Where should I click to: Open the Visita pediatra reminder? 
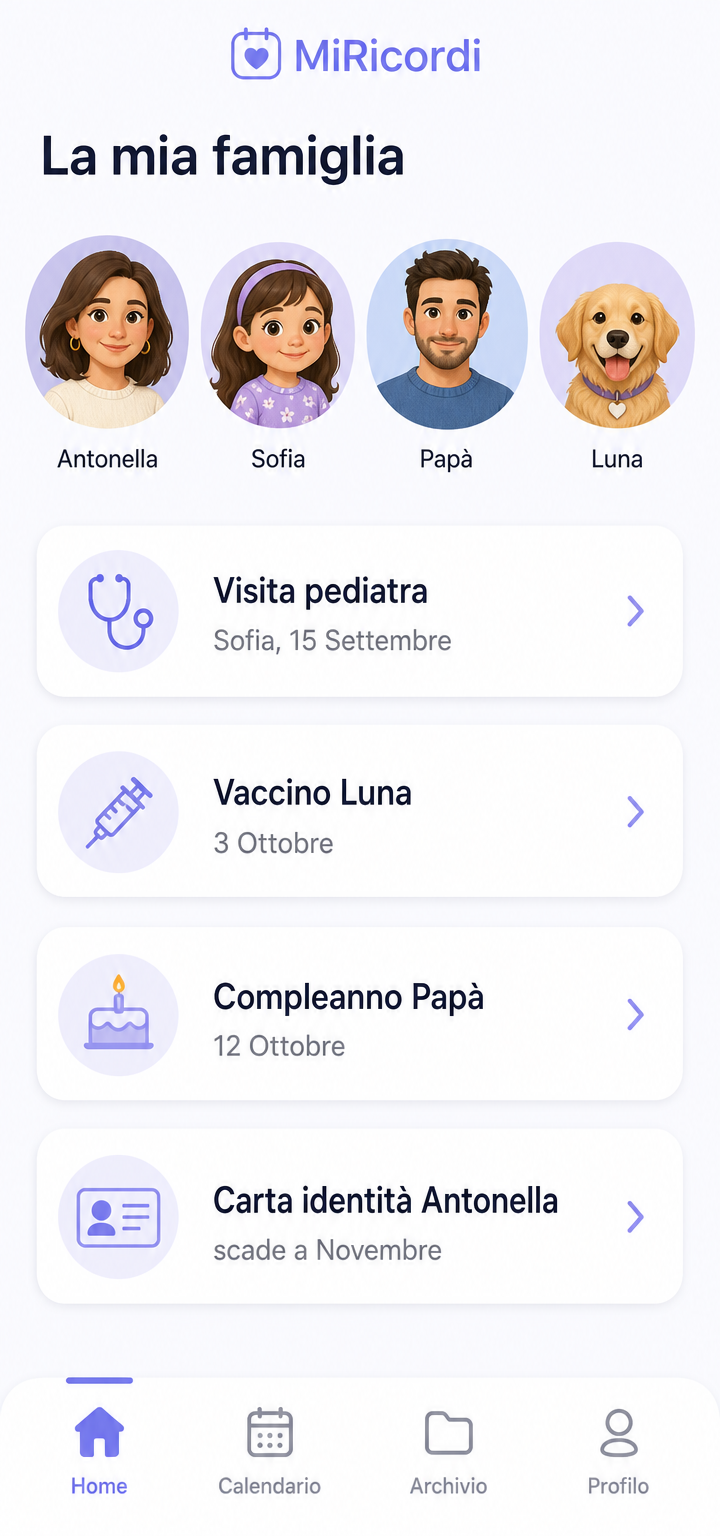[360, 612]
